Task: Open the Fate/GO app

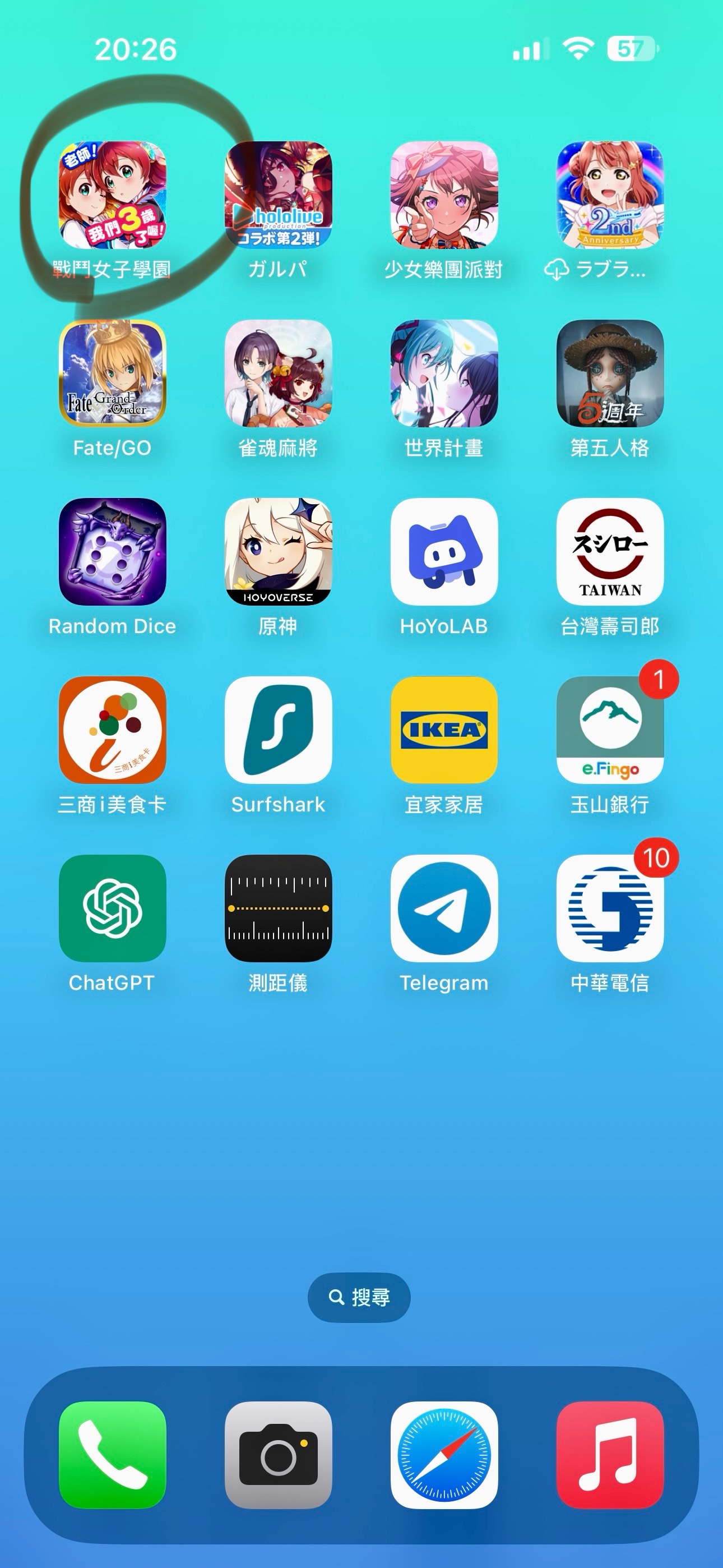Action: click(x=113, y=373)
